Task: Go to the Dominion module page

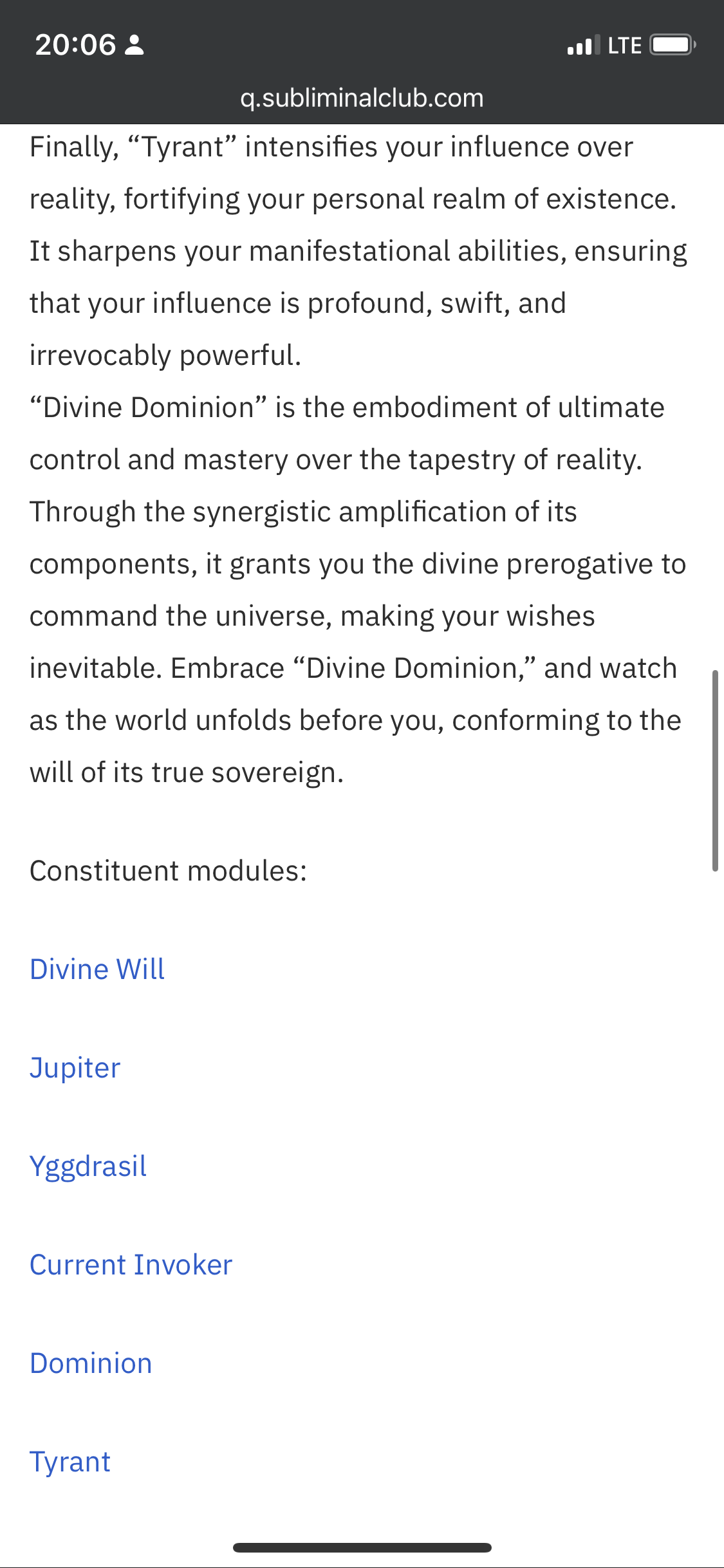Action: pos(91,1363)
